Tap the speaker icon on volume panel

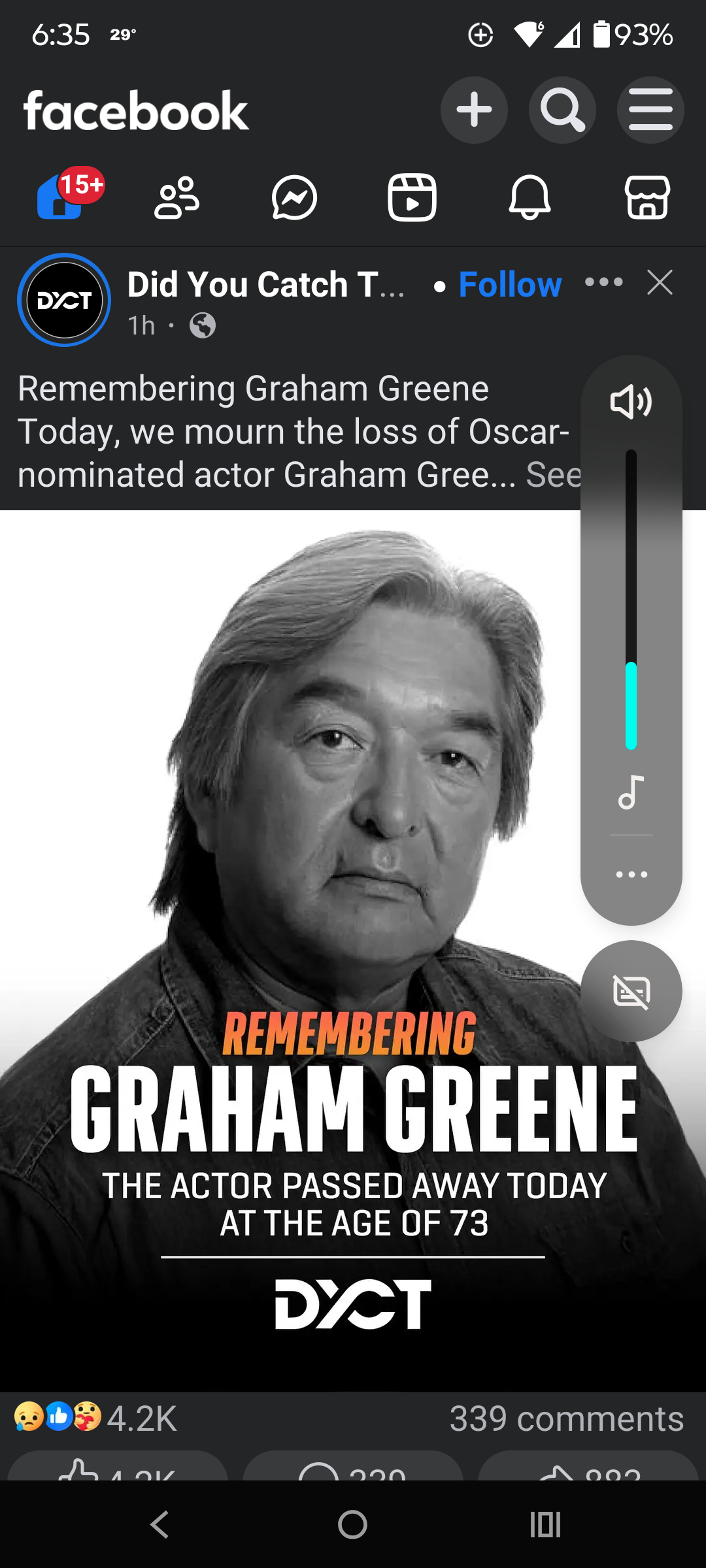pos(631,402)
